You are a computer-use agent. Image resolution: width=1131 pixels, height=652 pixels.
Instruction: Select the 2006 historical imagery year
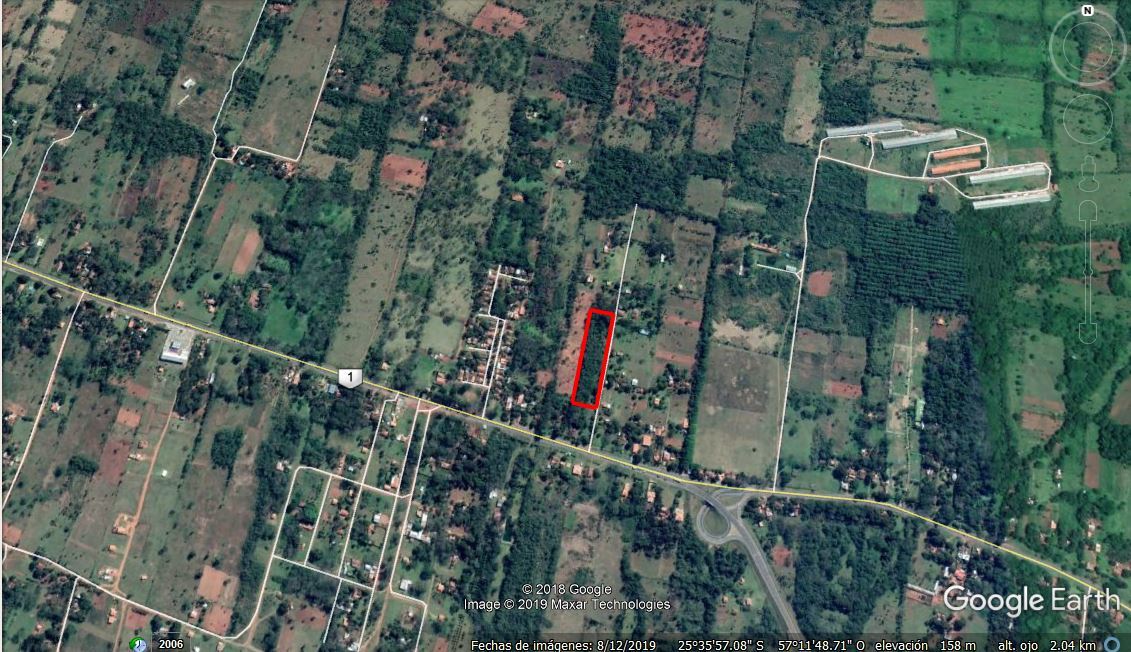(170, 644)
